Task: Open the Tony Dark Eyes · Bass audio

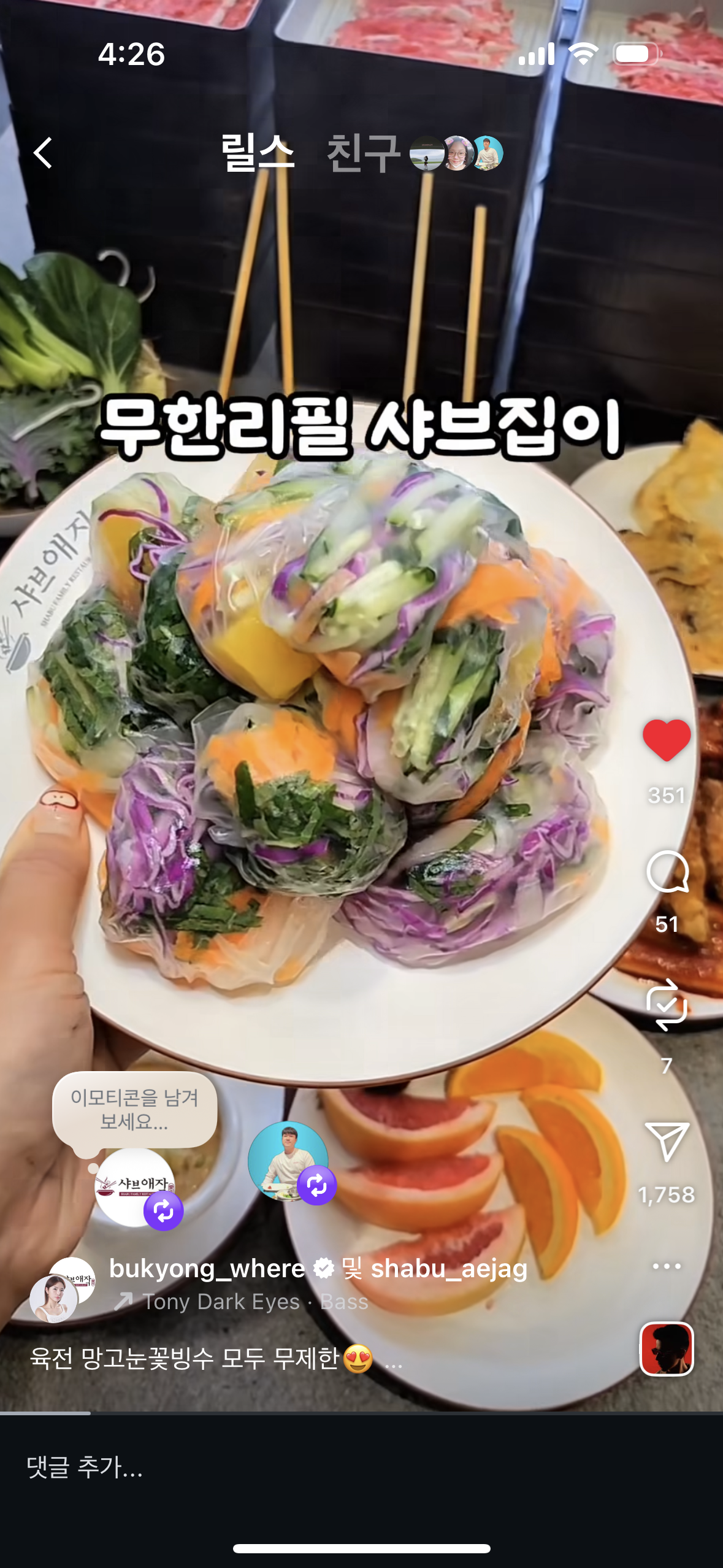Action: 254,1301
